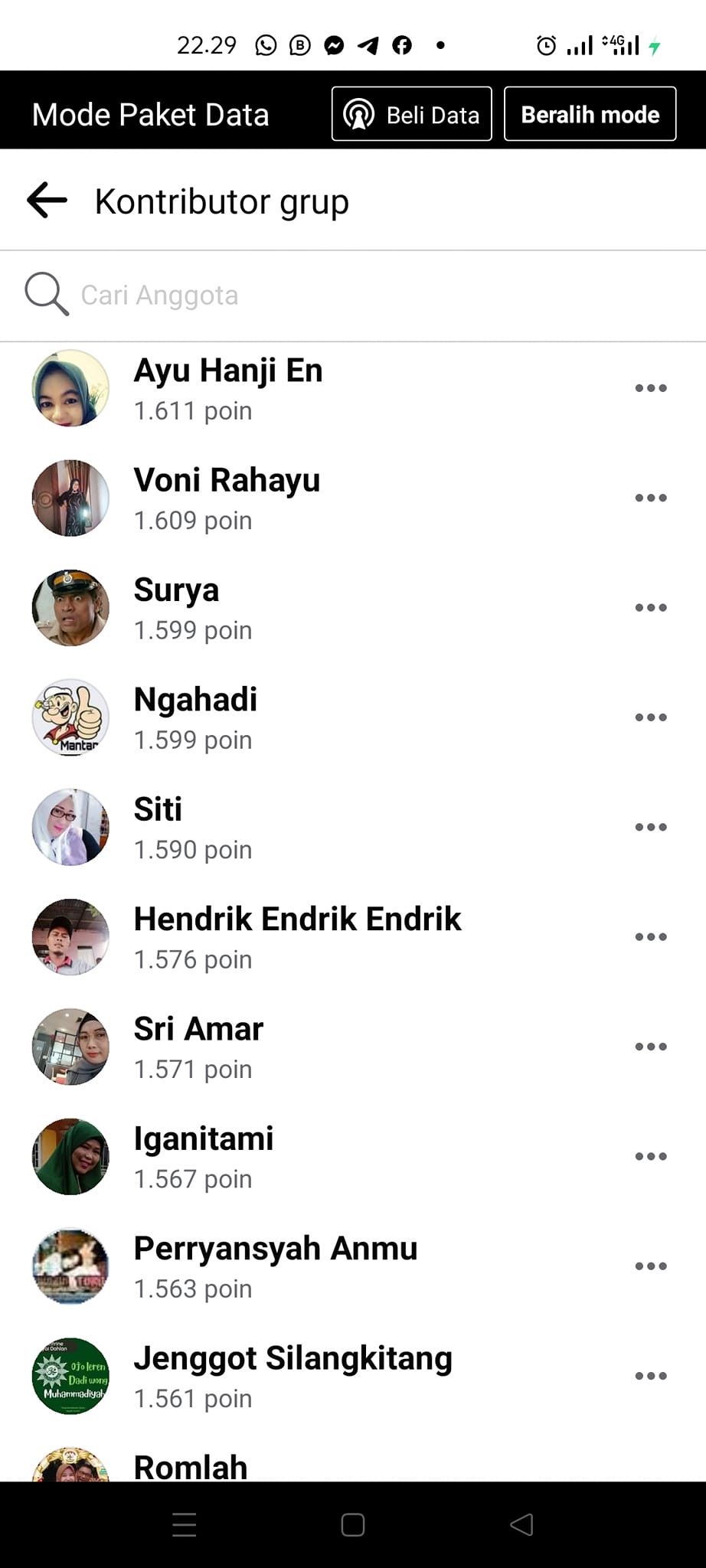This screenshot has height=1568, width=706.
Task: Open the system recent apps button
Action: (x=185, y=1525)
